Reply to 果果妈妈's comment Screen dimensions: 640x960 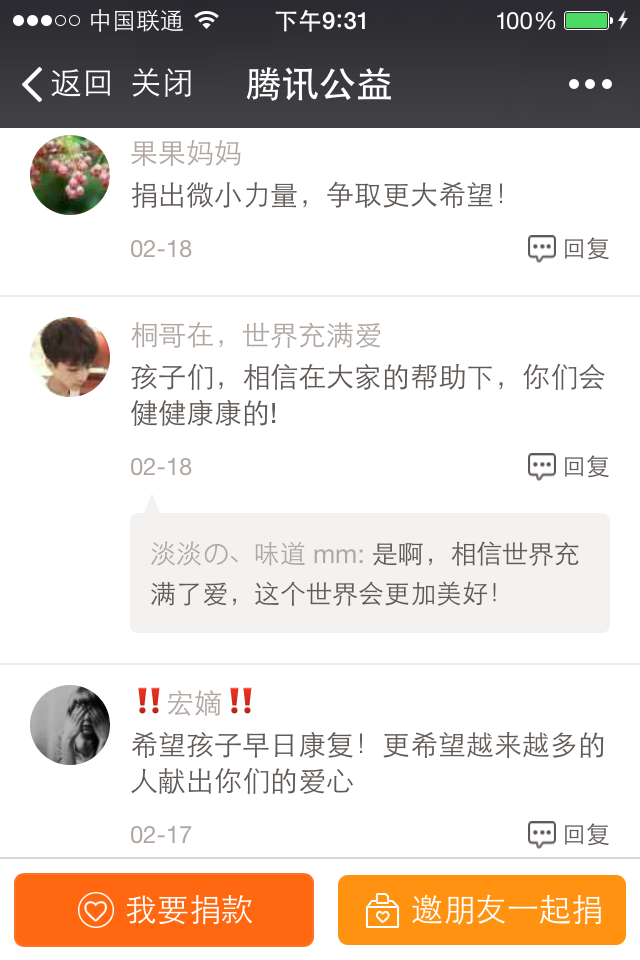click(x=569, y=249)
